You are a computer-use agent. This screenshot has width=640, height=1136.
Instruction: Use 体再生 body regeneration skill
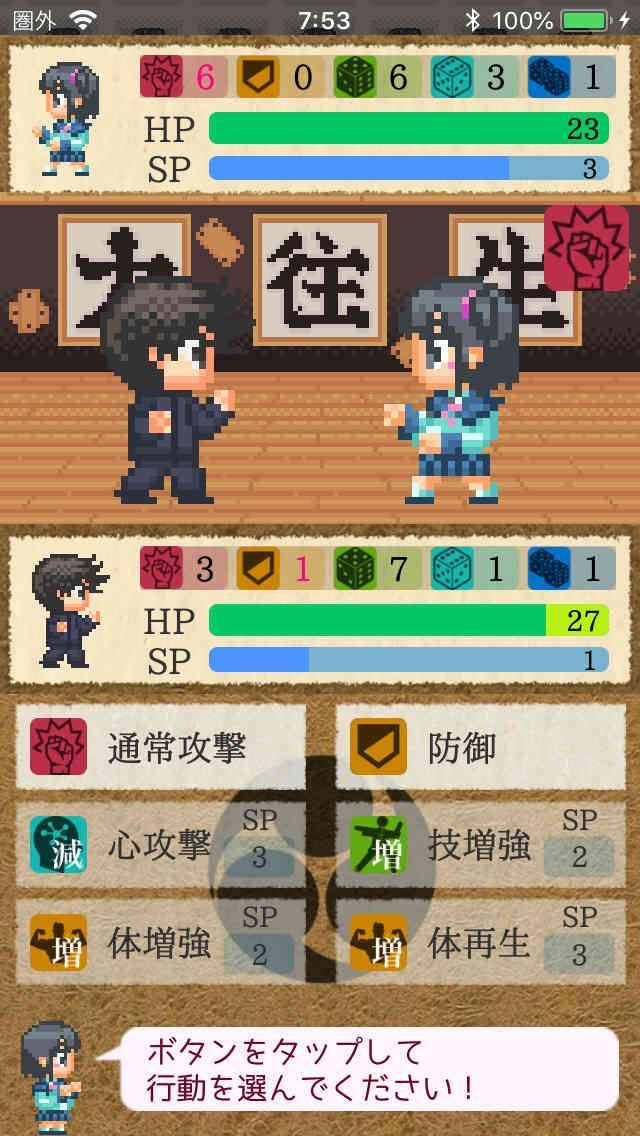pos(481,942)
